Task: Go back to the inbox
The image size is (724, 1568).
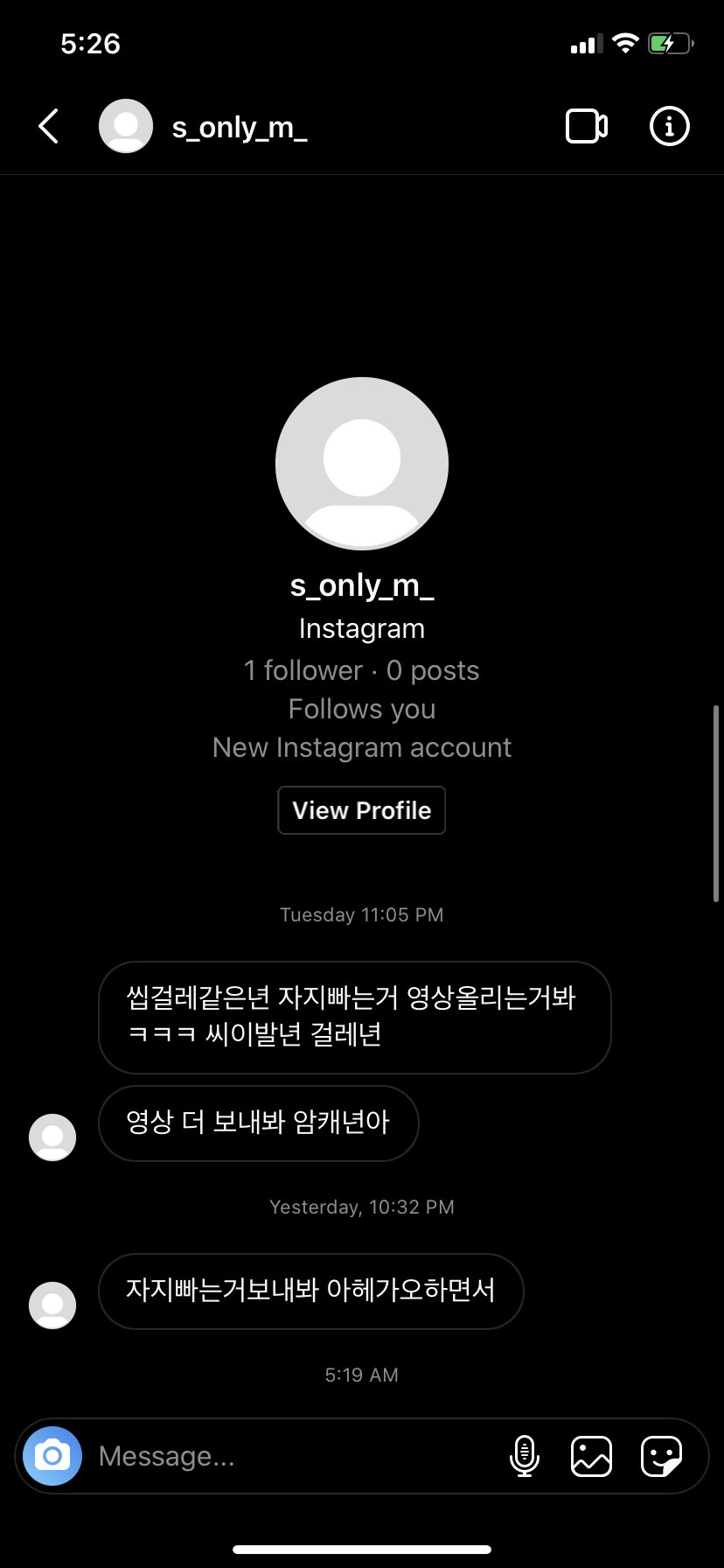Action: [x=49, y=127]
